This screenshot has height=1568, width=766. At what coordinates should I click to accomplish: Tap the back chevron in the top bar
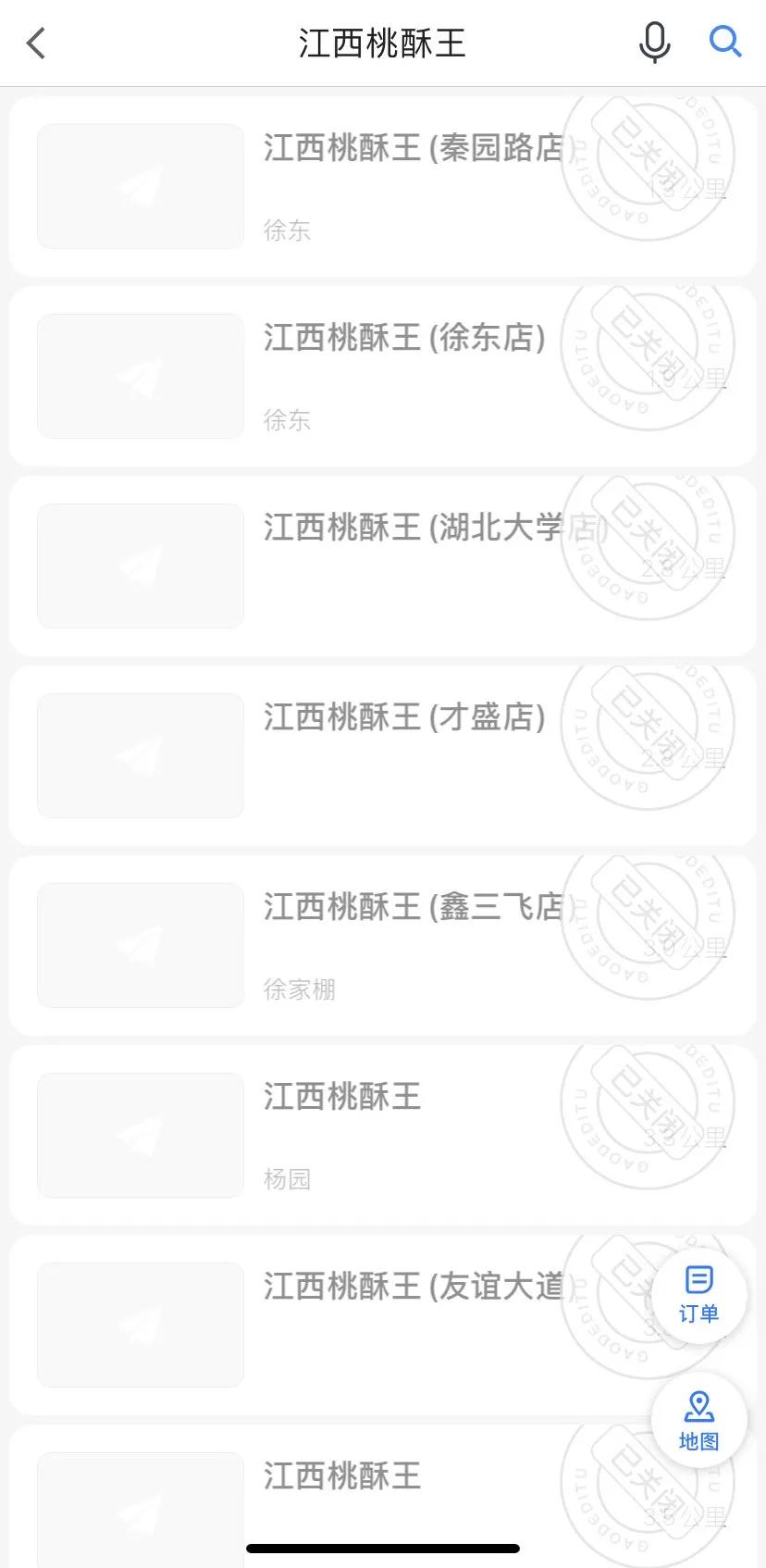coord(35,43)
